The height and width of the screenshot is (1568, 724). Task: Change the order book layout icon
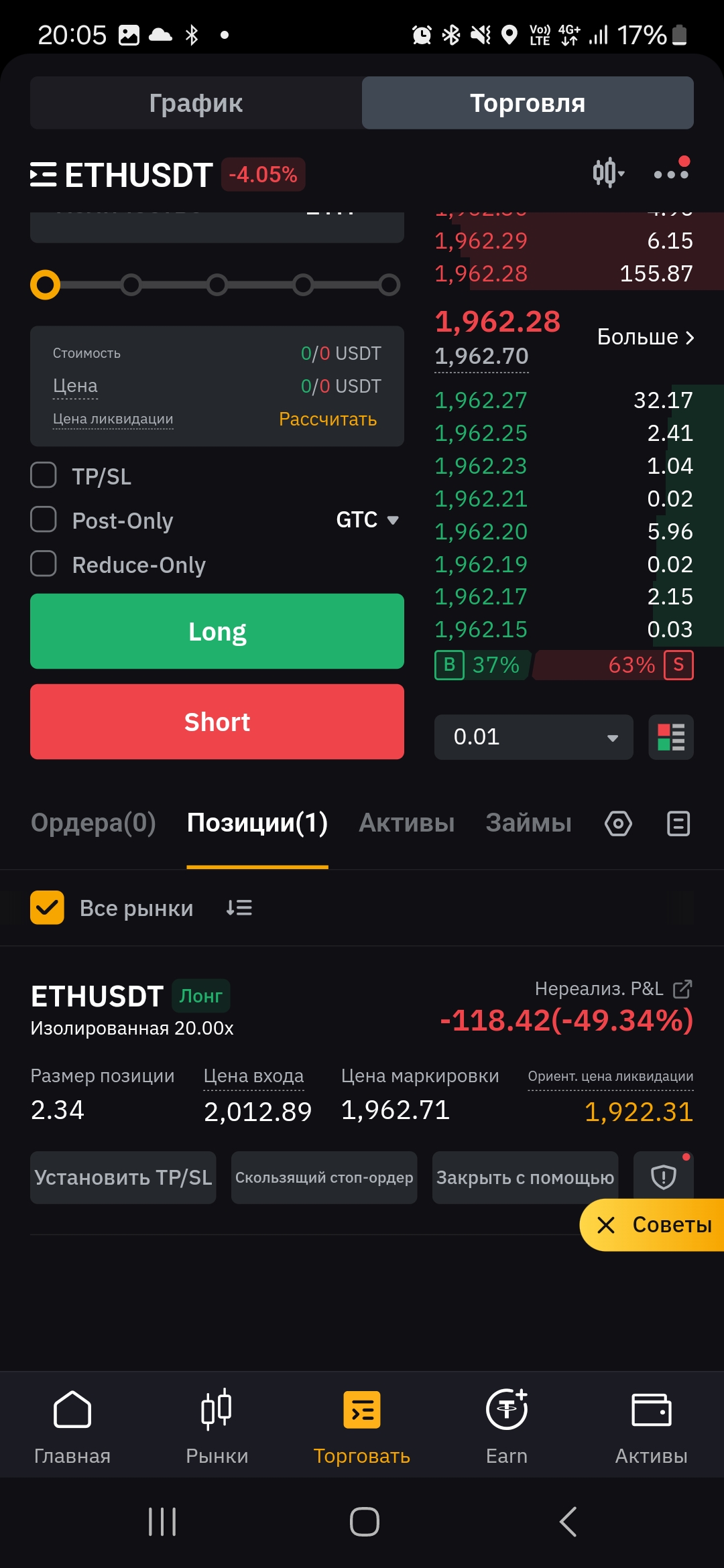671,737
